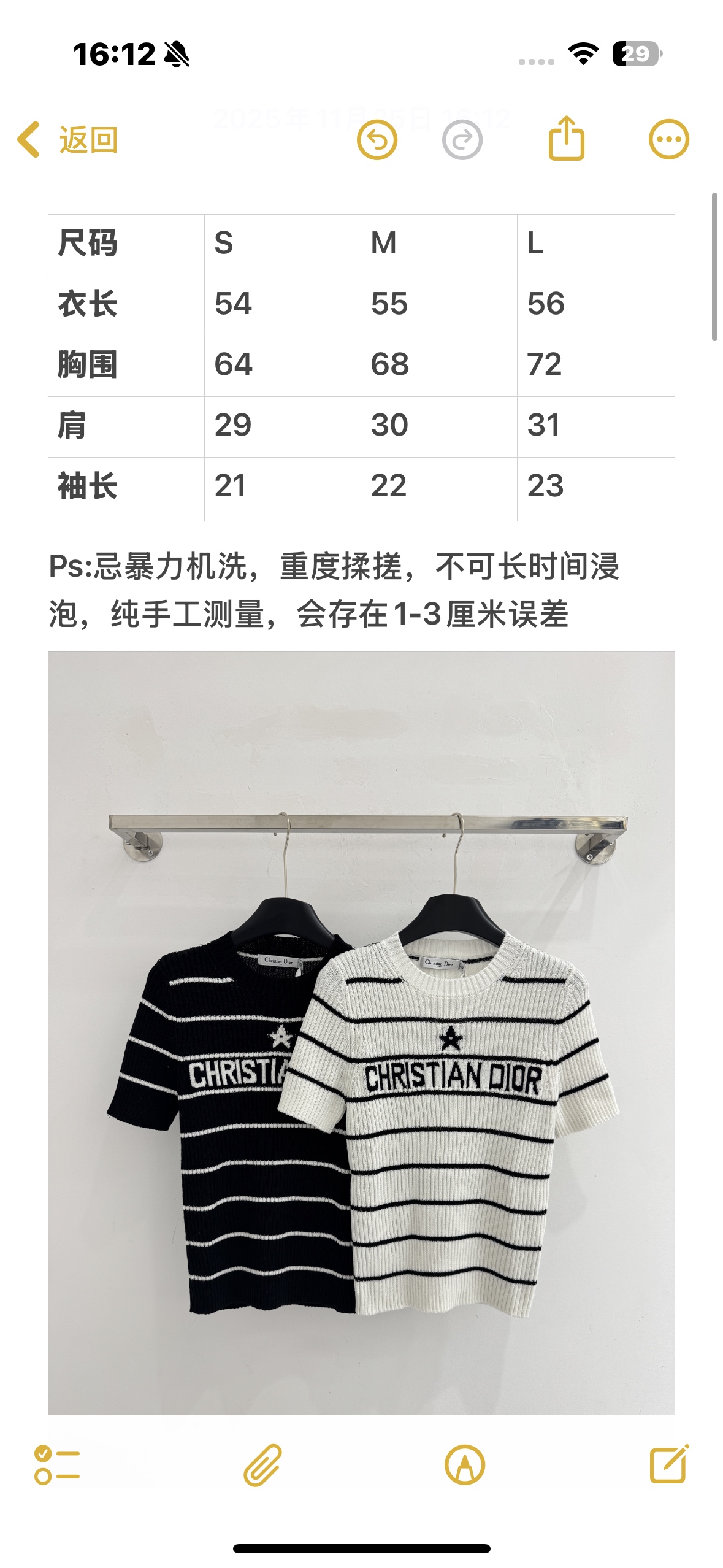Open the more options menu
The height and width of the screenshot is (1568, 723).
tap(669, 139)
